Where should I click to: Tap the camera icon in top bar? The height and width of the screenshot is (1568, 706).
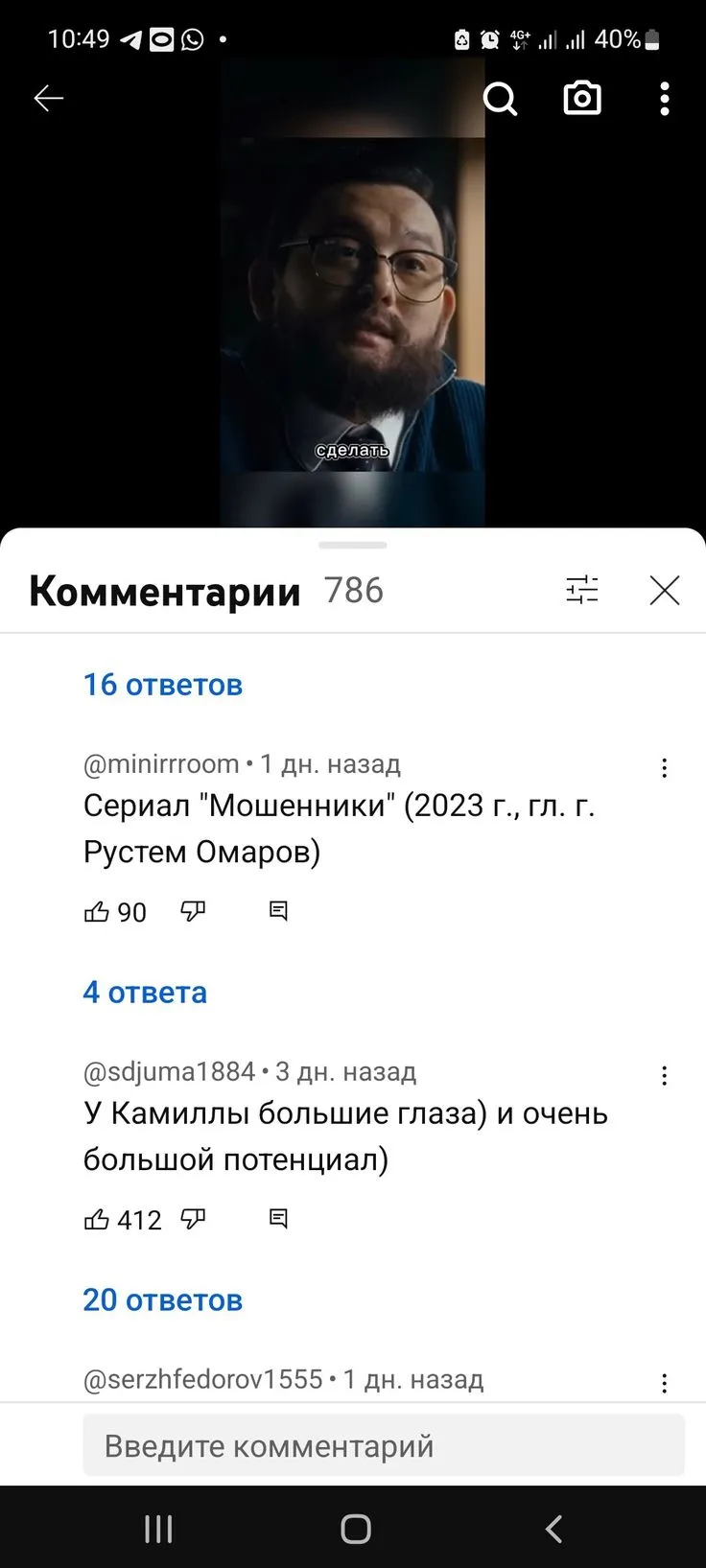(x=582, y=98)
